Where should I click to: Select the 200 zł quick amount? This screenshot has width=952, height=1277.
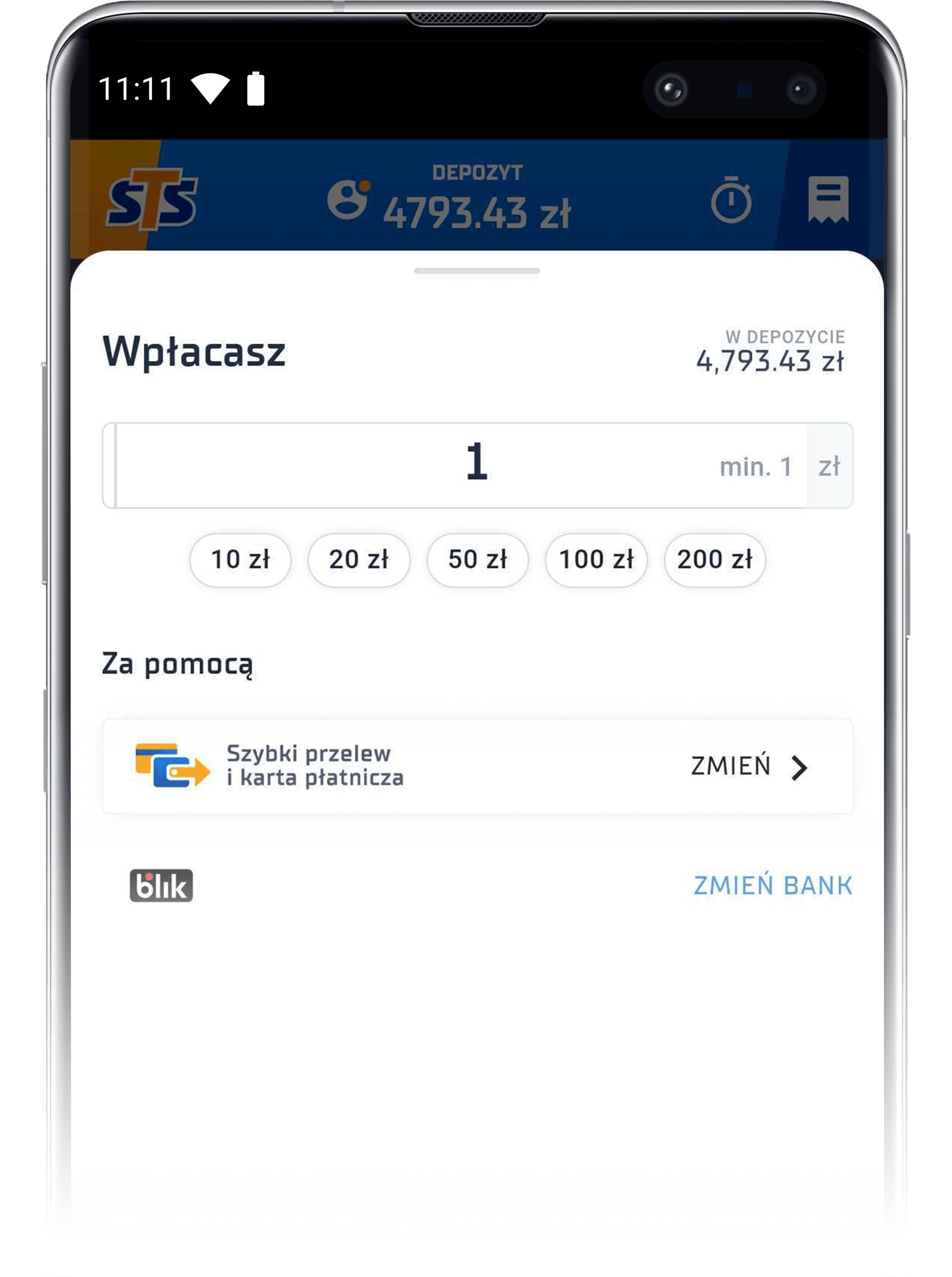(x=714, y=560)
